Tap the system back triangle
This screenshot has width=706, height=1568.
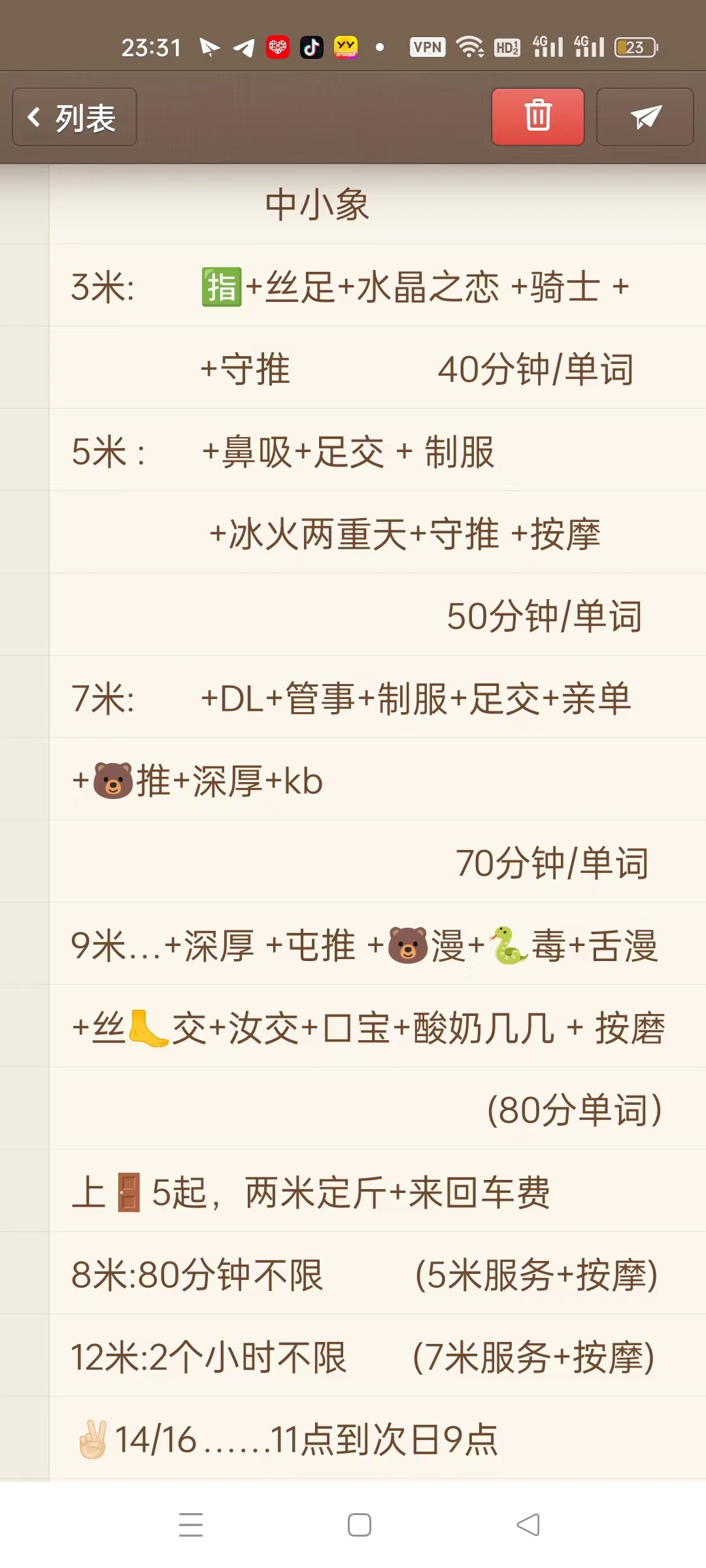click(x=528, y=1525)
